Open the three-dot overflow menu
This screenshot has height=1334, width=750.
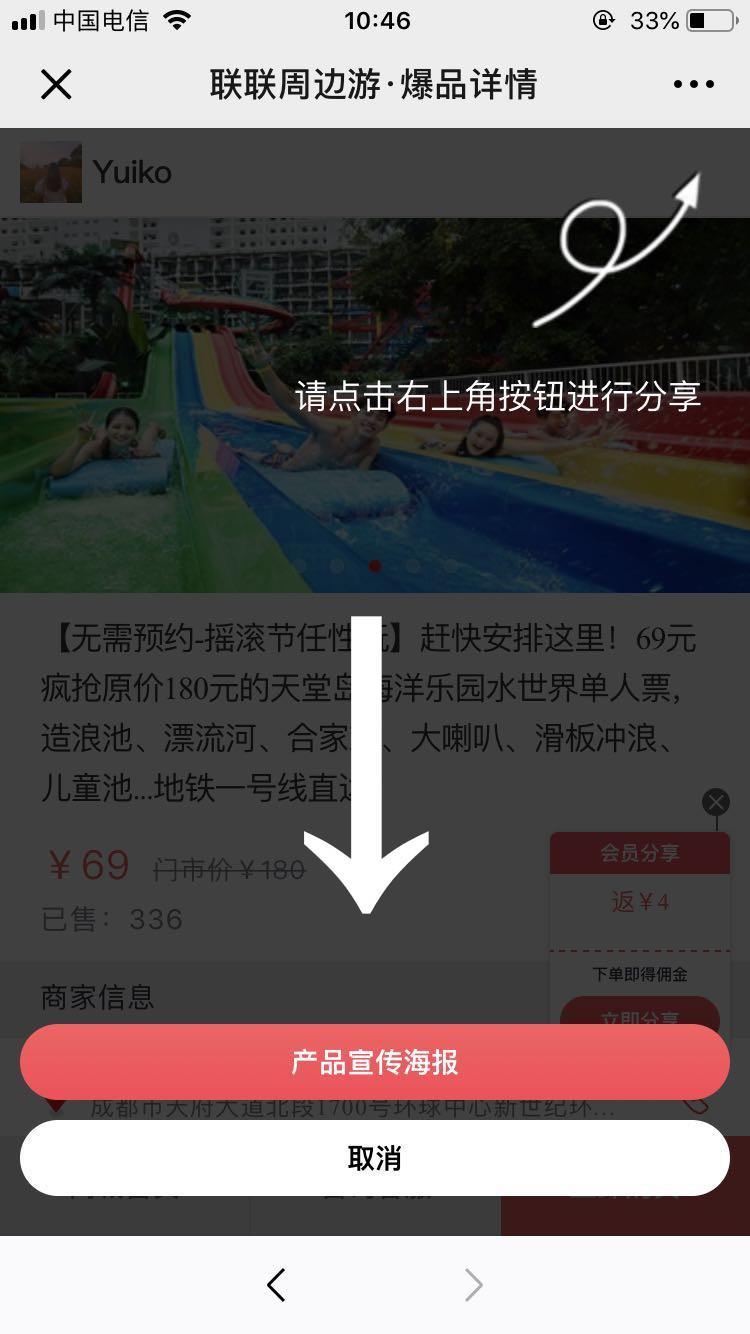point(694,85)
